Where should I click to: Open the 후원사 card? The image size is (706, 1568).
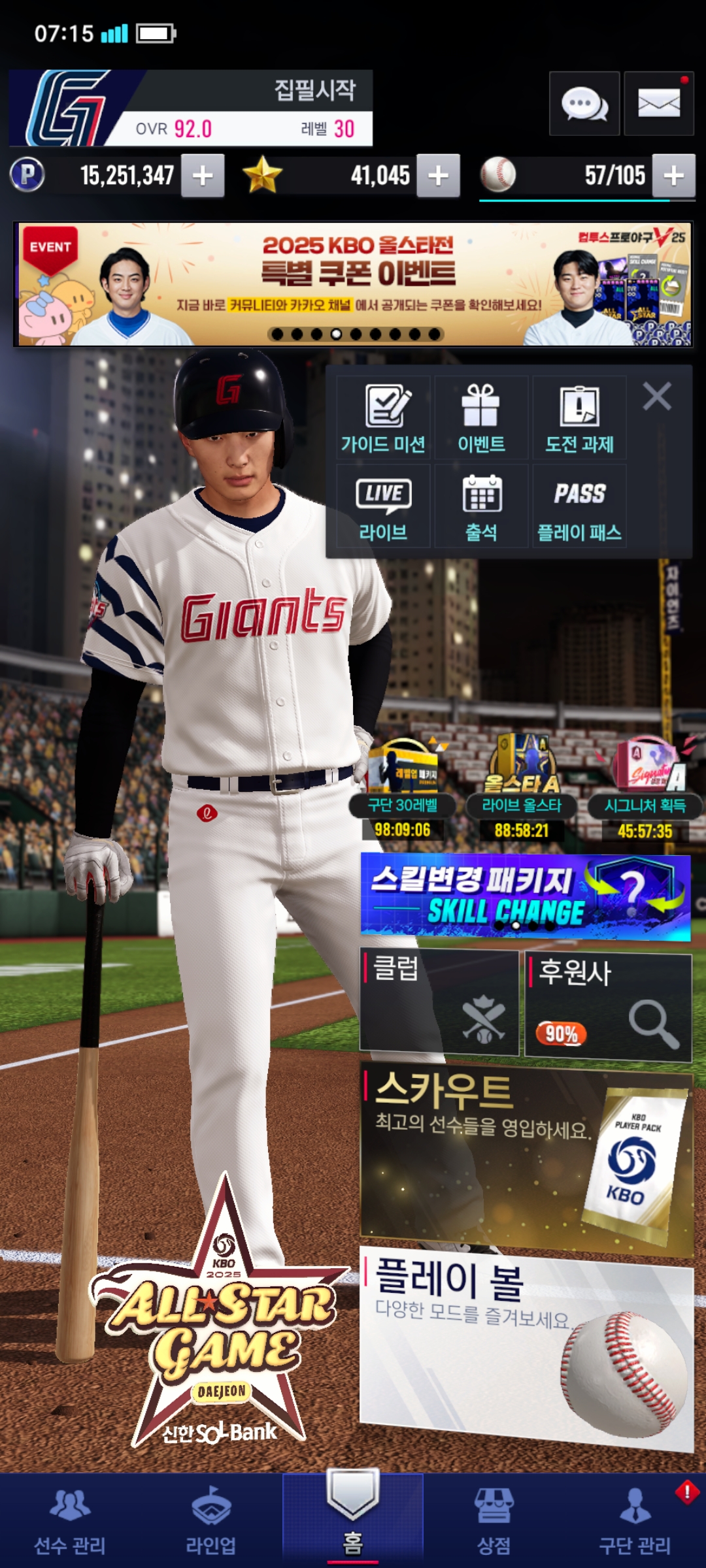[608, 1005]
